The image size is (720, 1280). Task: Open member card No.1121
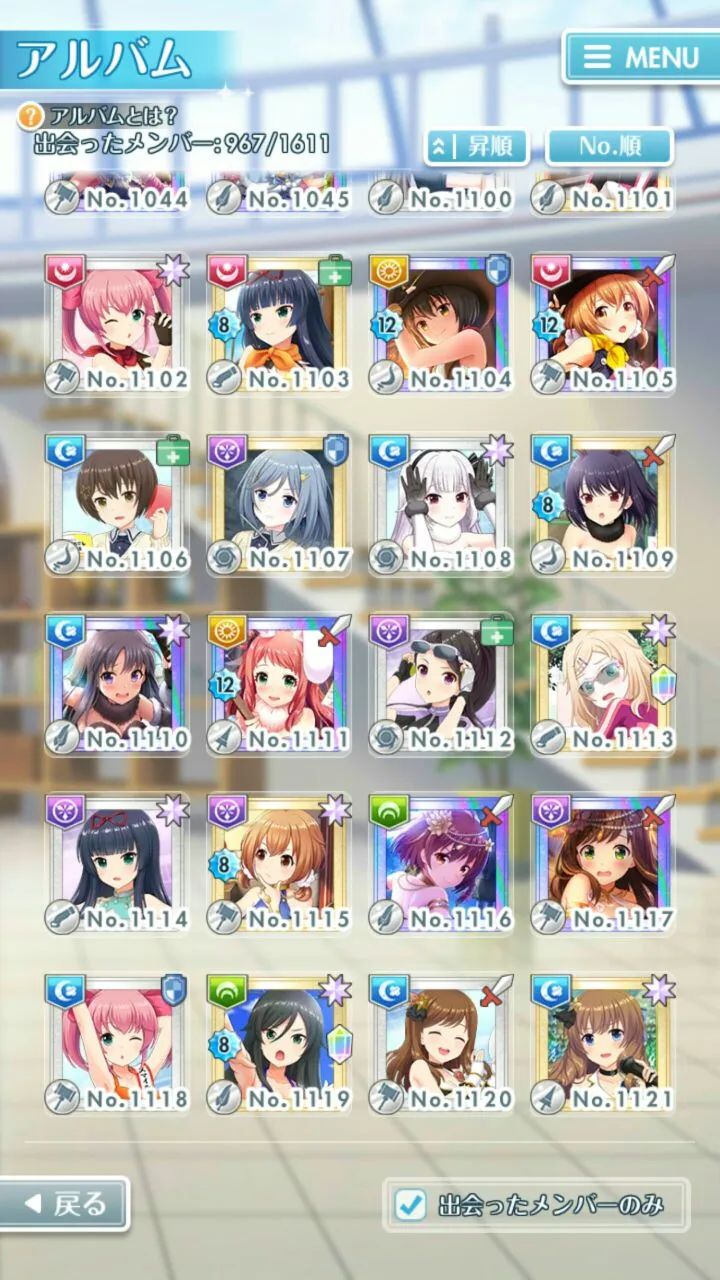[x=602, y=1042]
